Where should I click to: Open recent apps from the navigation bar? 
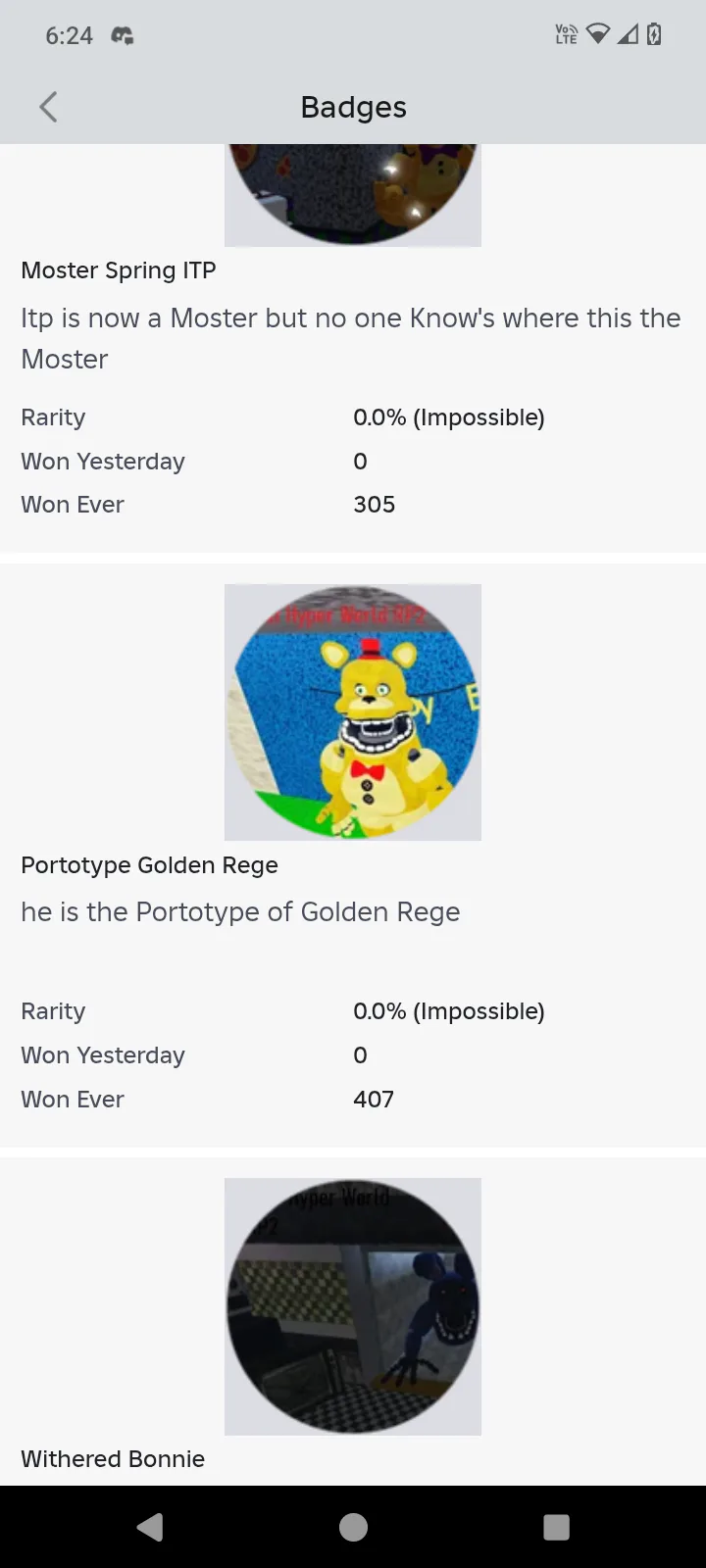tap(556, 1527)
